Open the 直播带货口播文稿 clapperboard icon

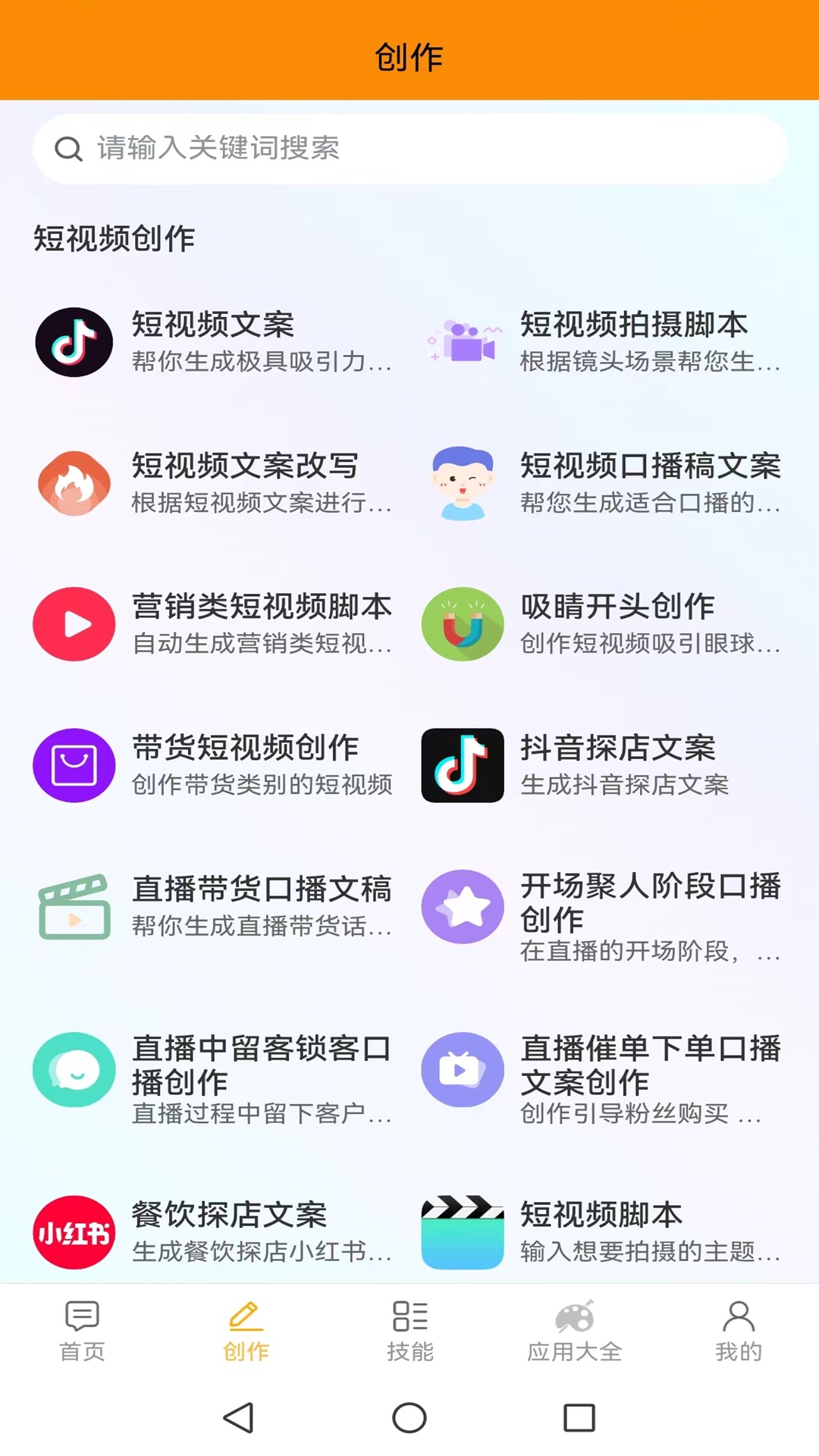(x=74, y=905)
